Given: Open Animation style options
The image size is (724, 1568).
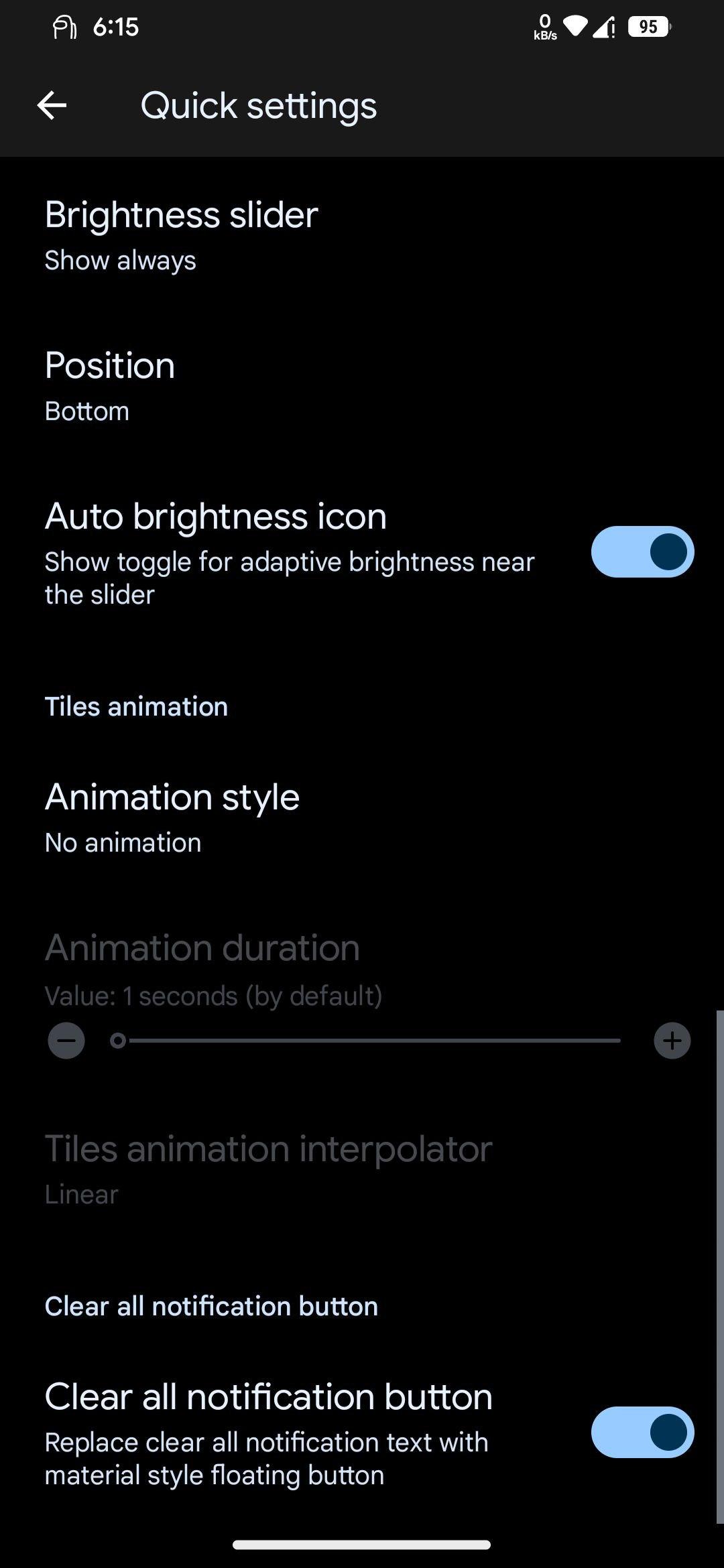Looking at the screenshot, I should click(x=172, y=817).
